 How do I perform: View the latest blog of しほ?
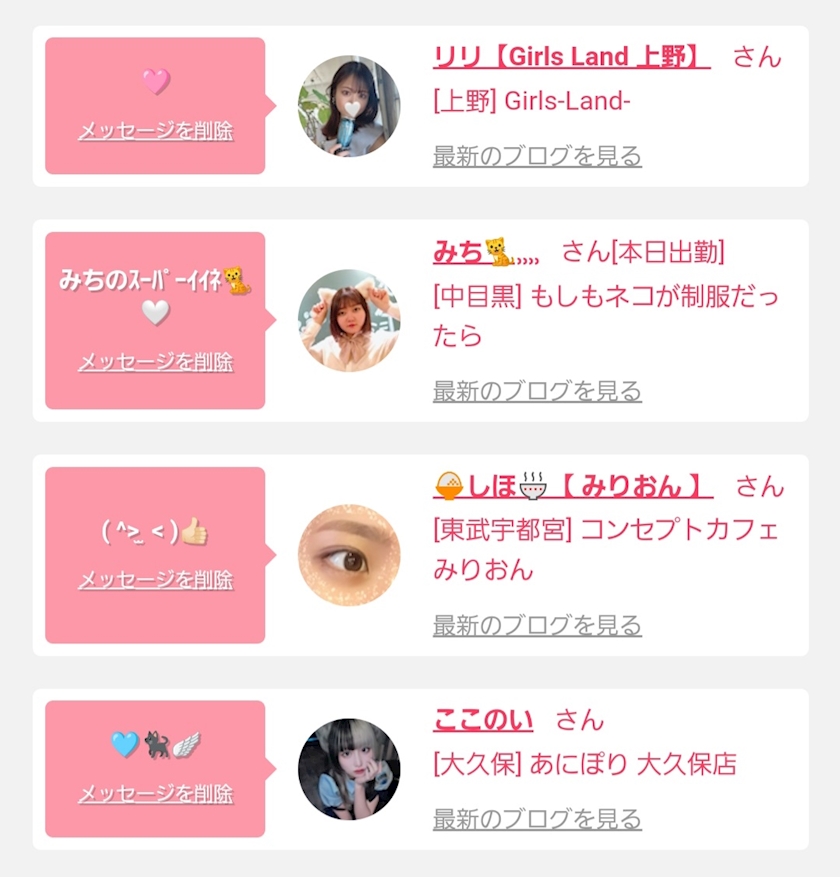(x=537, y=626)
